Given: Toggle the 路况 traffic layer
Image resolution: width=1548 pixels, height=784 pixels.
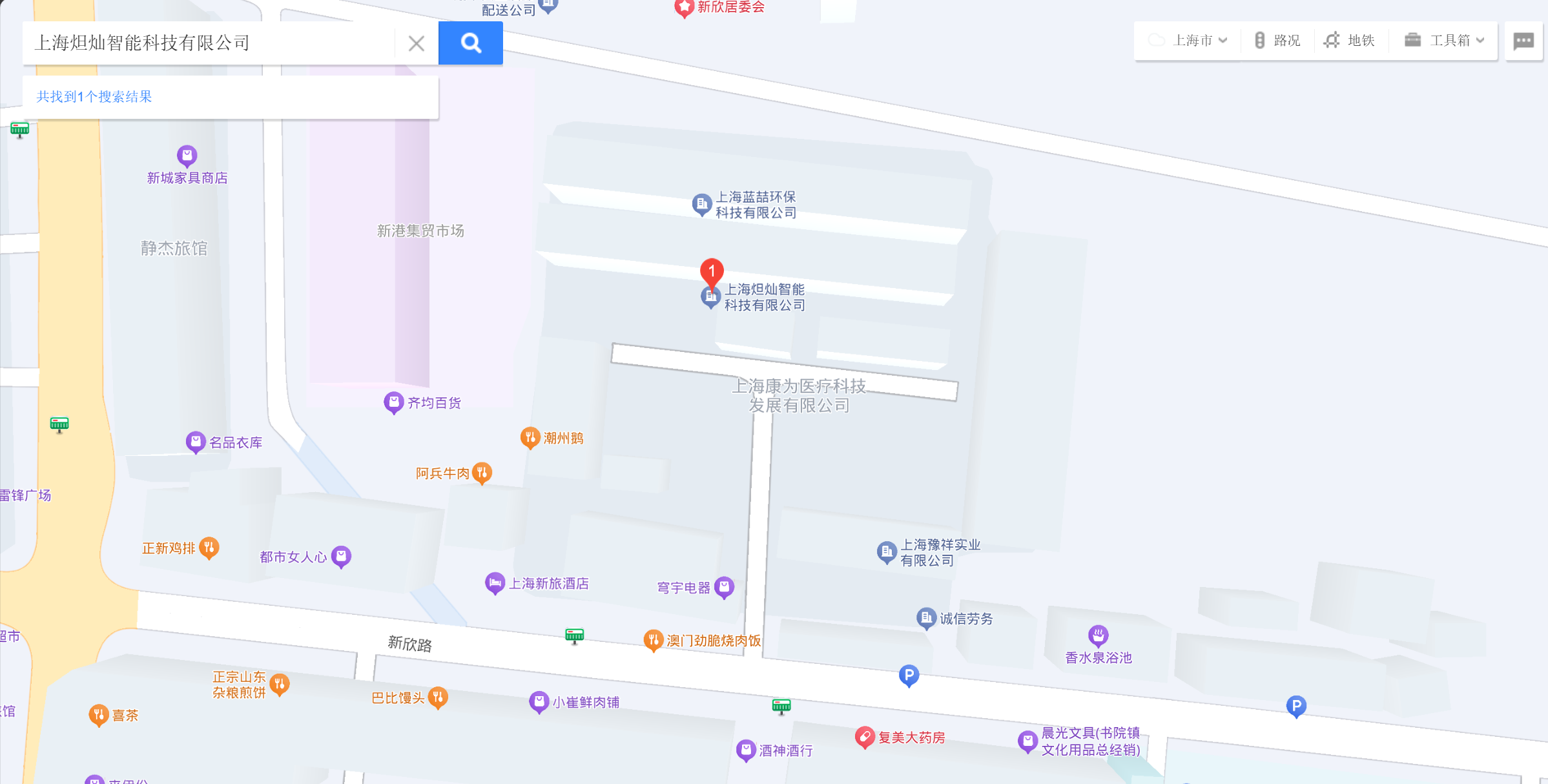Looking at the screenshot, I should point(1277,41).
